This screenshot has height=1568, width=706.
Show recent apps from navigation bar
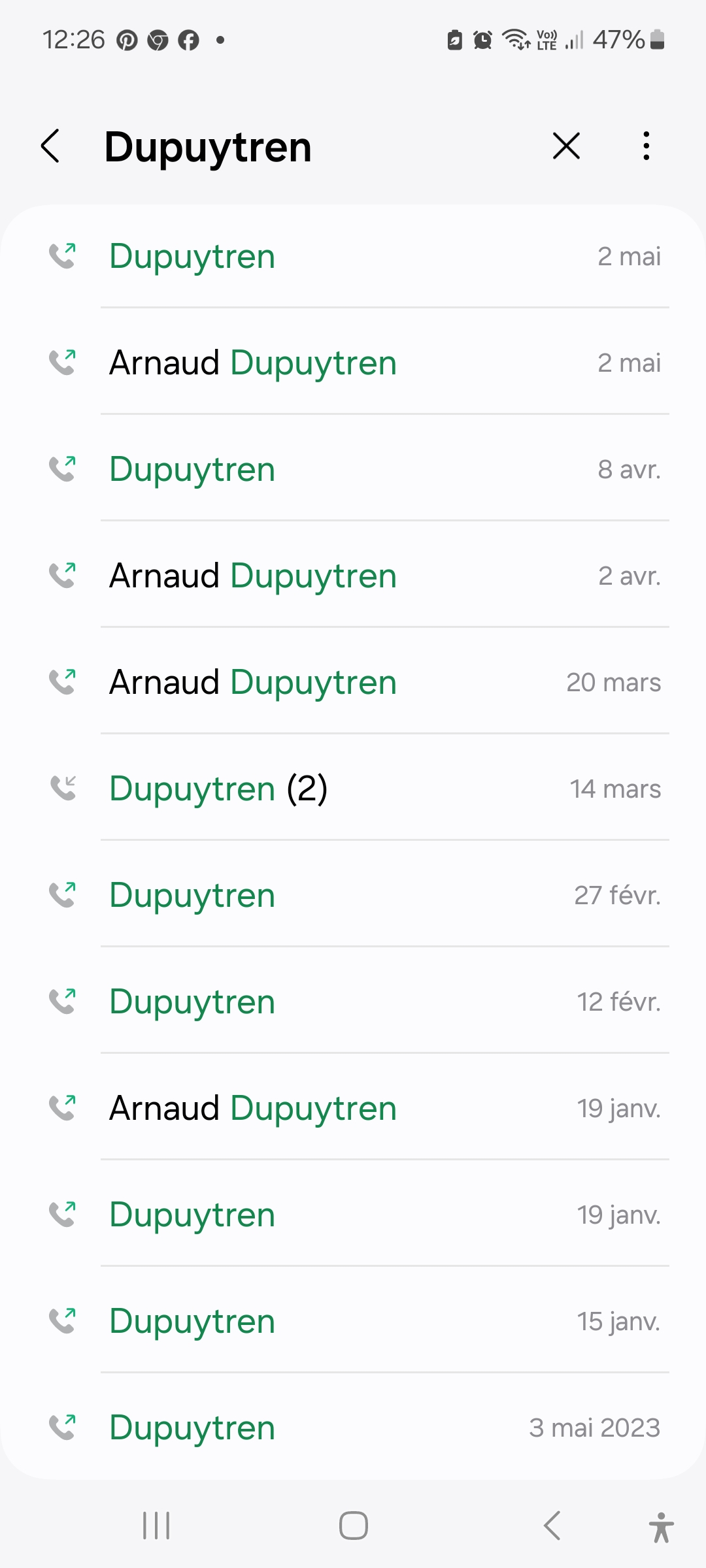click(x=156, y=1526)
